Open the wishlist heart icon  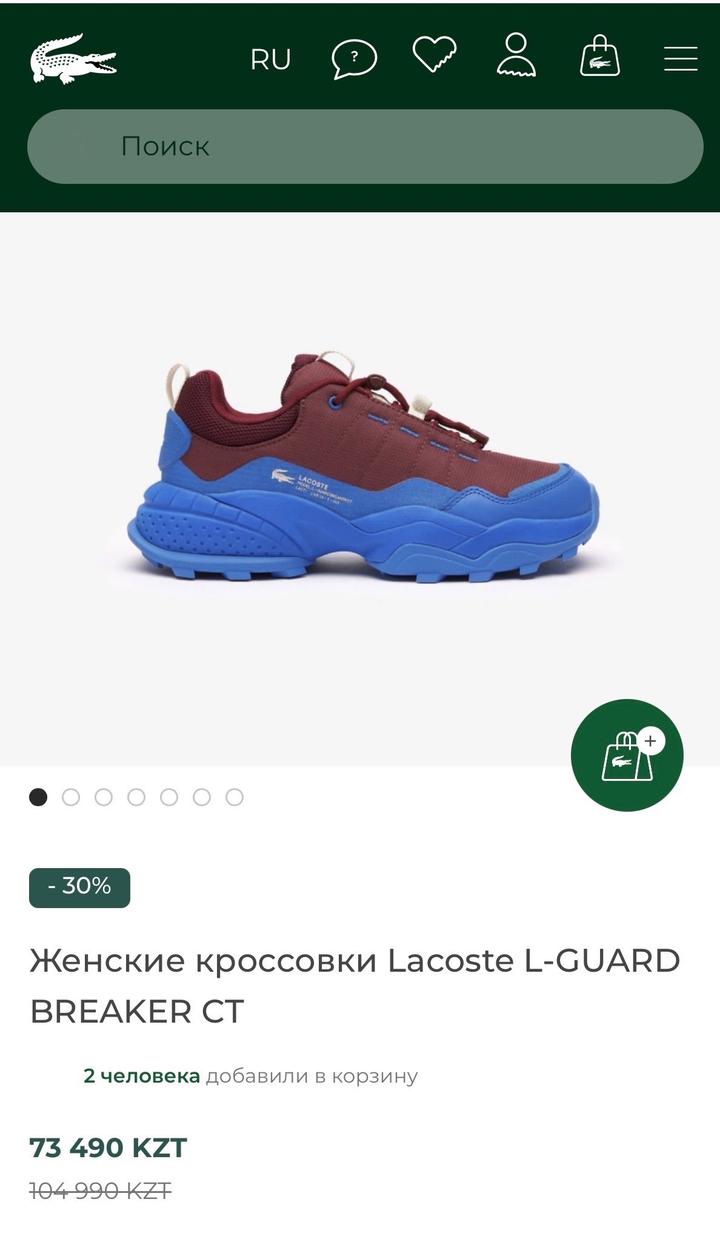435,56
